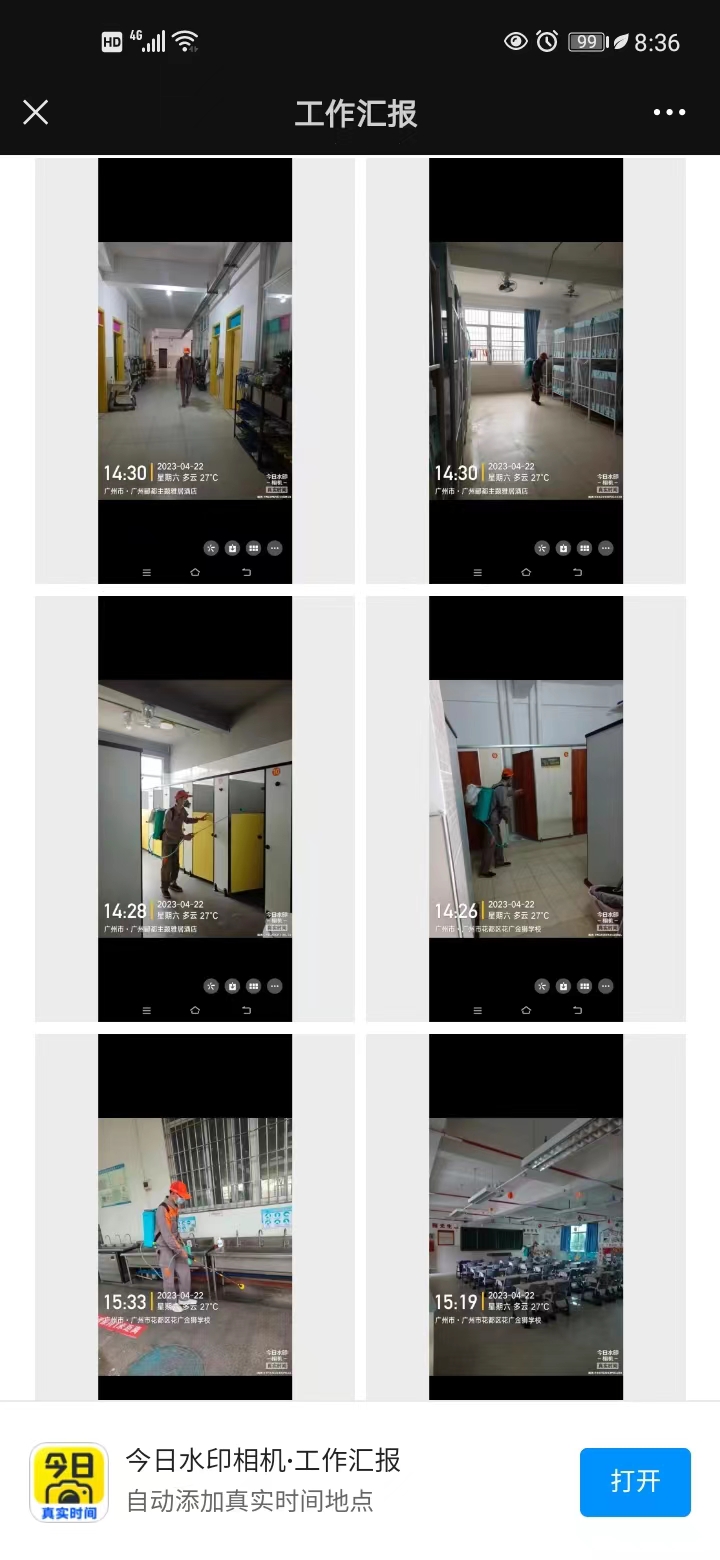View the 14:26 restroom spraying photo

526,809
